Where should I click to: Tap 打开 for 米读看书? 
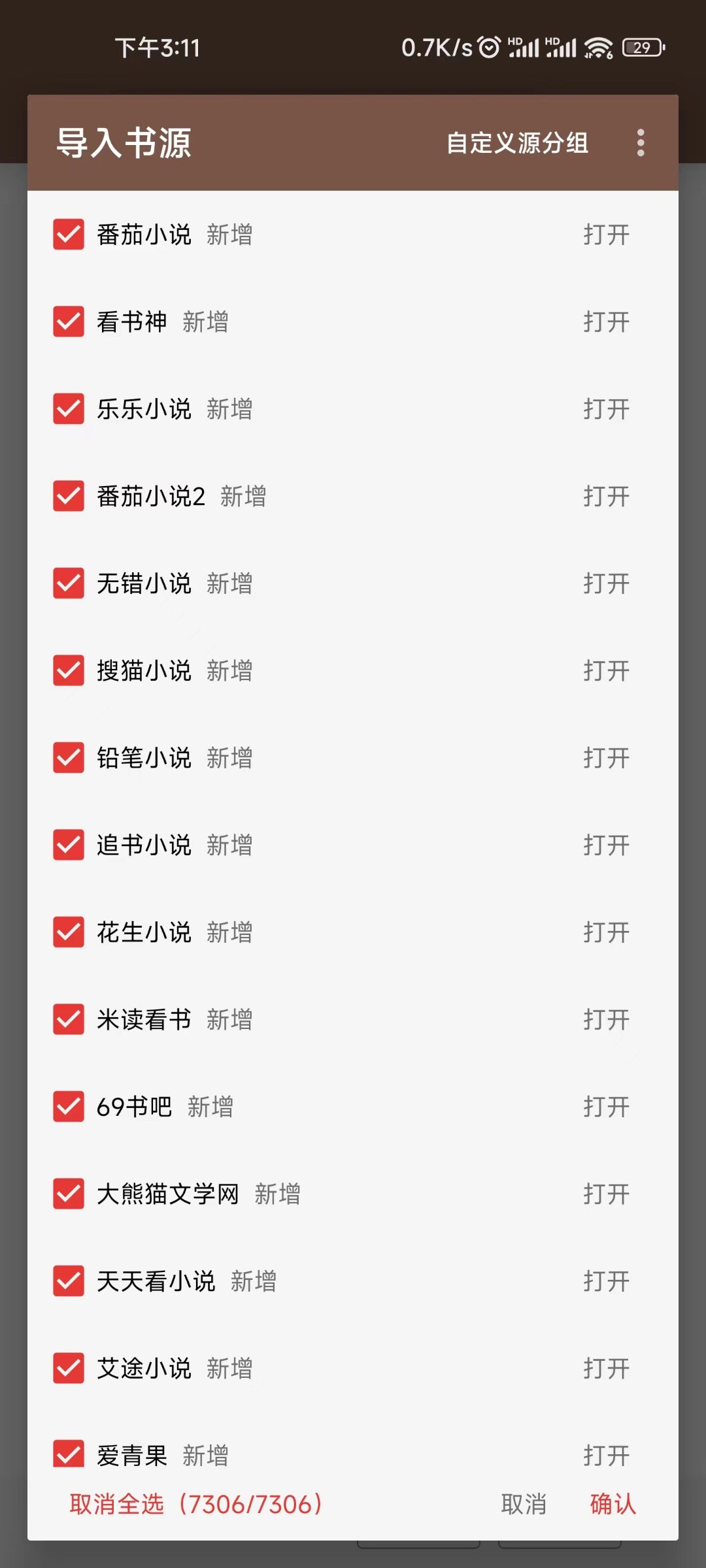point(606,1019)
